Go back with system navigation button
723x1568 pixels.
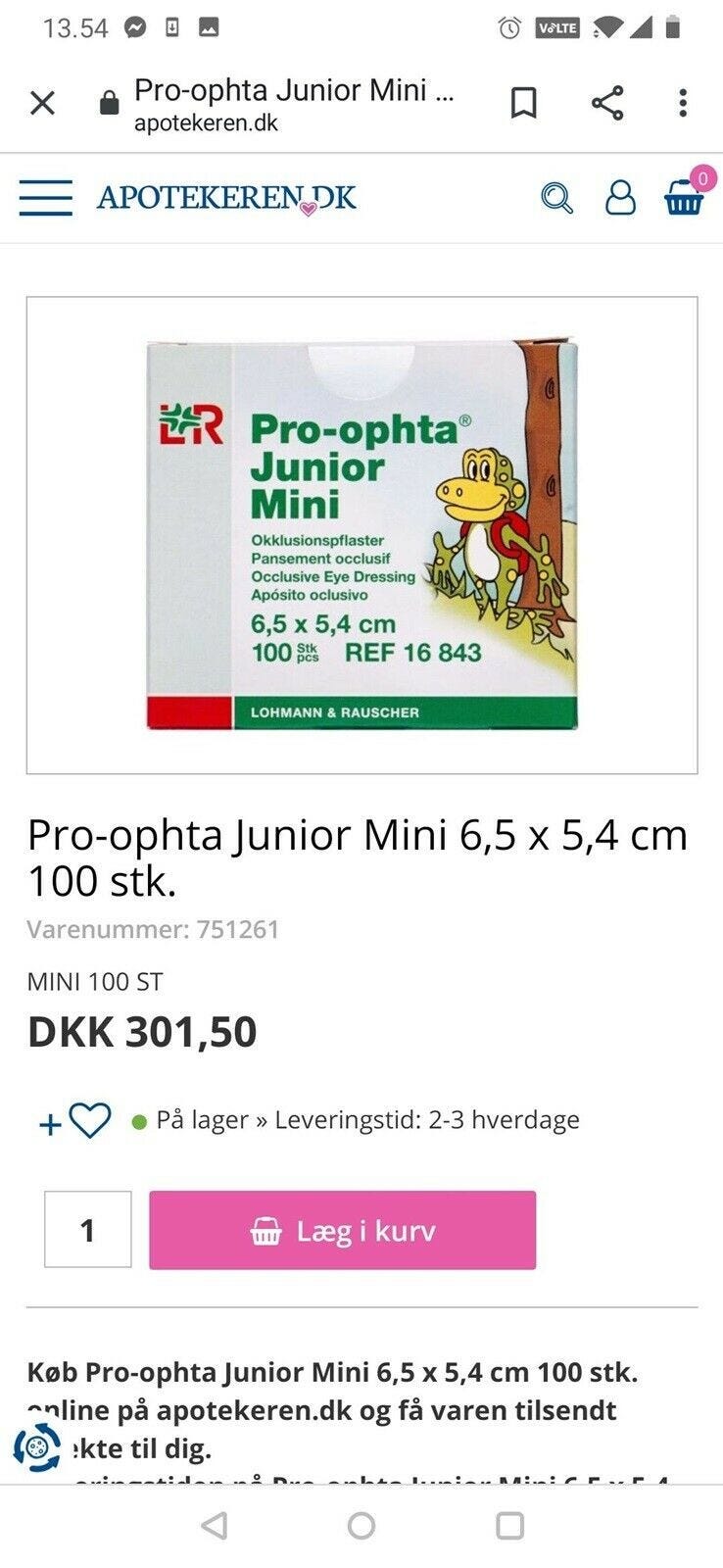(x=214, y=1525)
